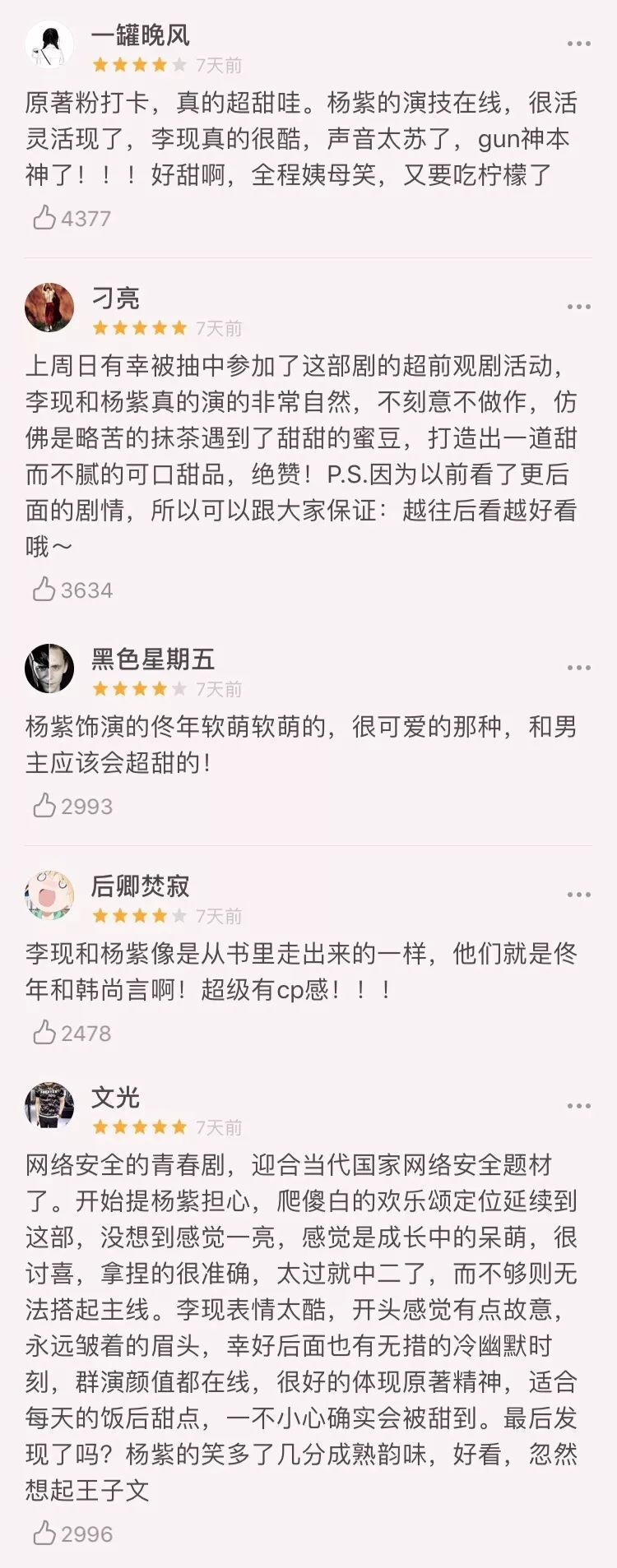Screen dimensions: 617x1568
Task: Expand the three-dot menu beside 刁亮's name
Action: pos(580,306)
